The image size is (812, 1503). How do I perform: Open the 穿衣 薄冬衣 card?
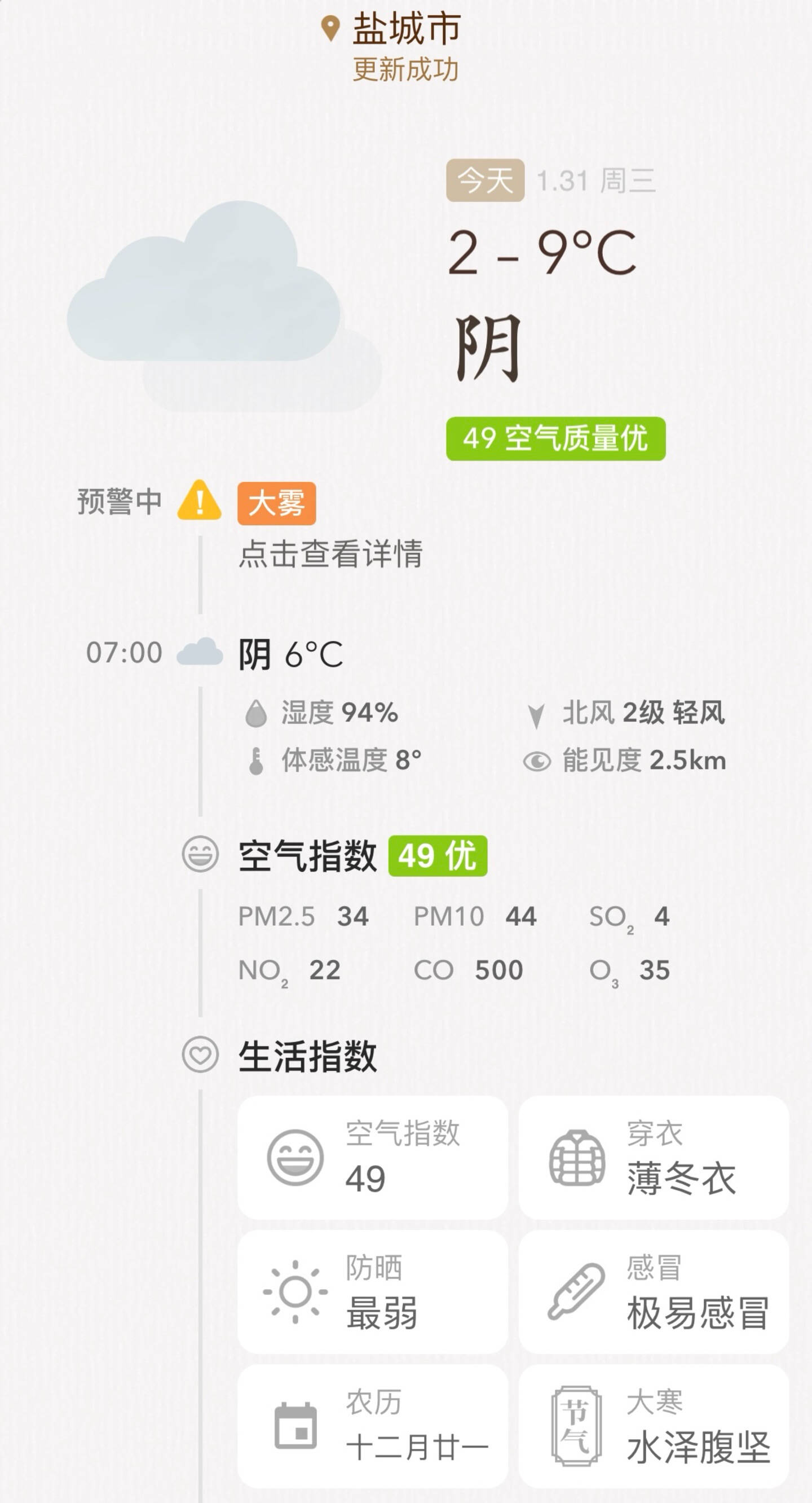654,1158
